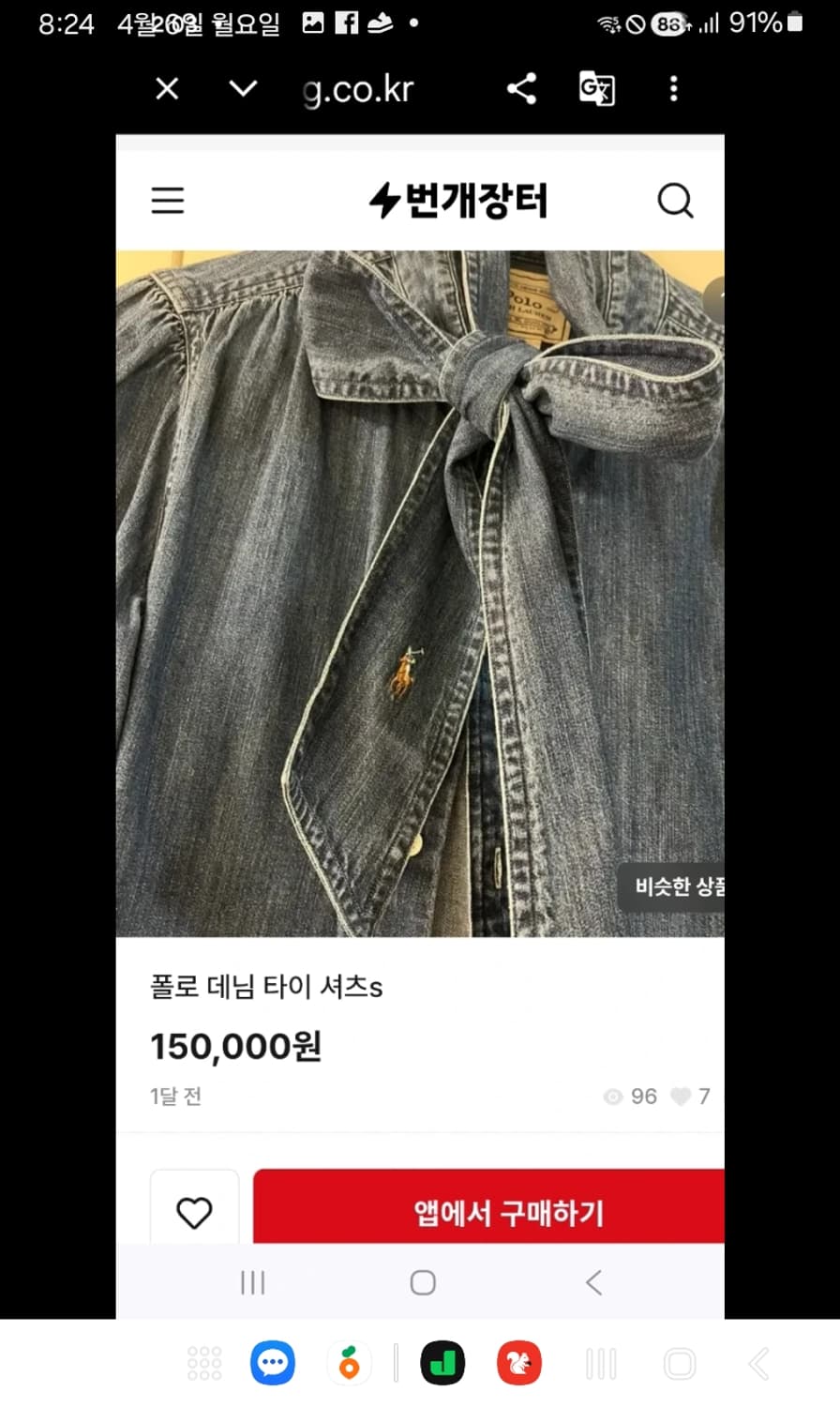Viewport: 840px width, 1407px height.
Task: Tap the '앱에서 구매하기' purchase button
Action: [x=487, y=1212]
